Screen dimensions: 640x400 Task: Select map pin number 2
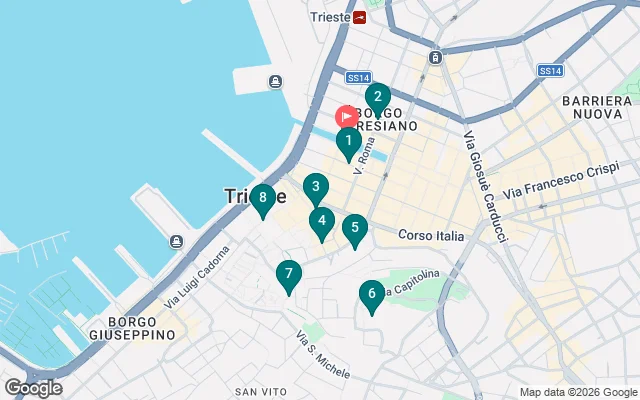coord(377,98)
